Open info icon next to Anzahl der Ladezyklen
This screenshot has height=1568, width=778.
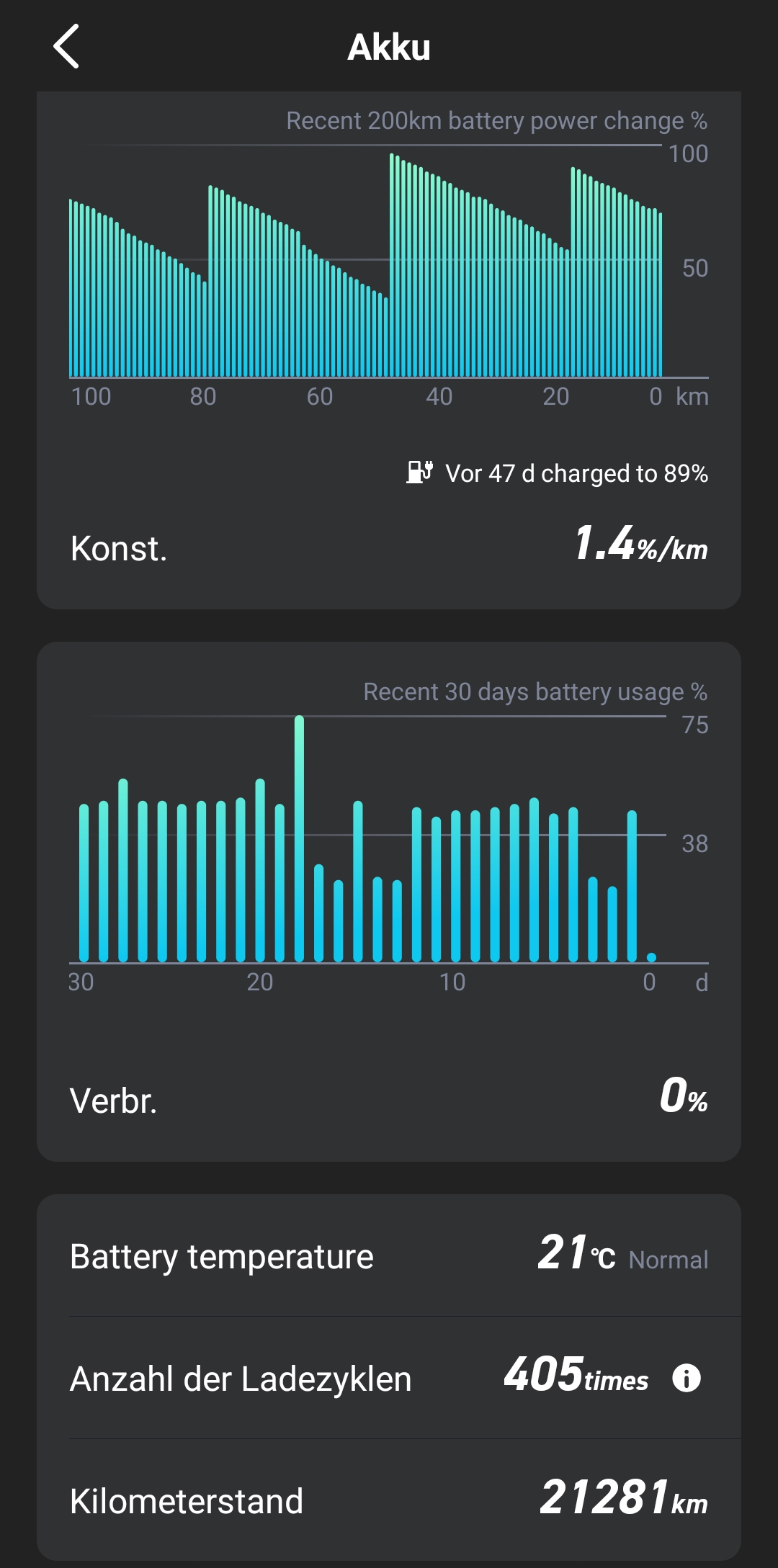click(686, 1379)
